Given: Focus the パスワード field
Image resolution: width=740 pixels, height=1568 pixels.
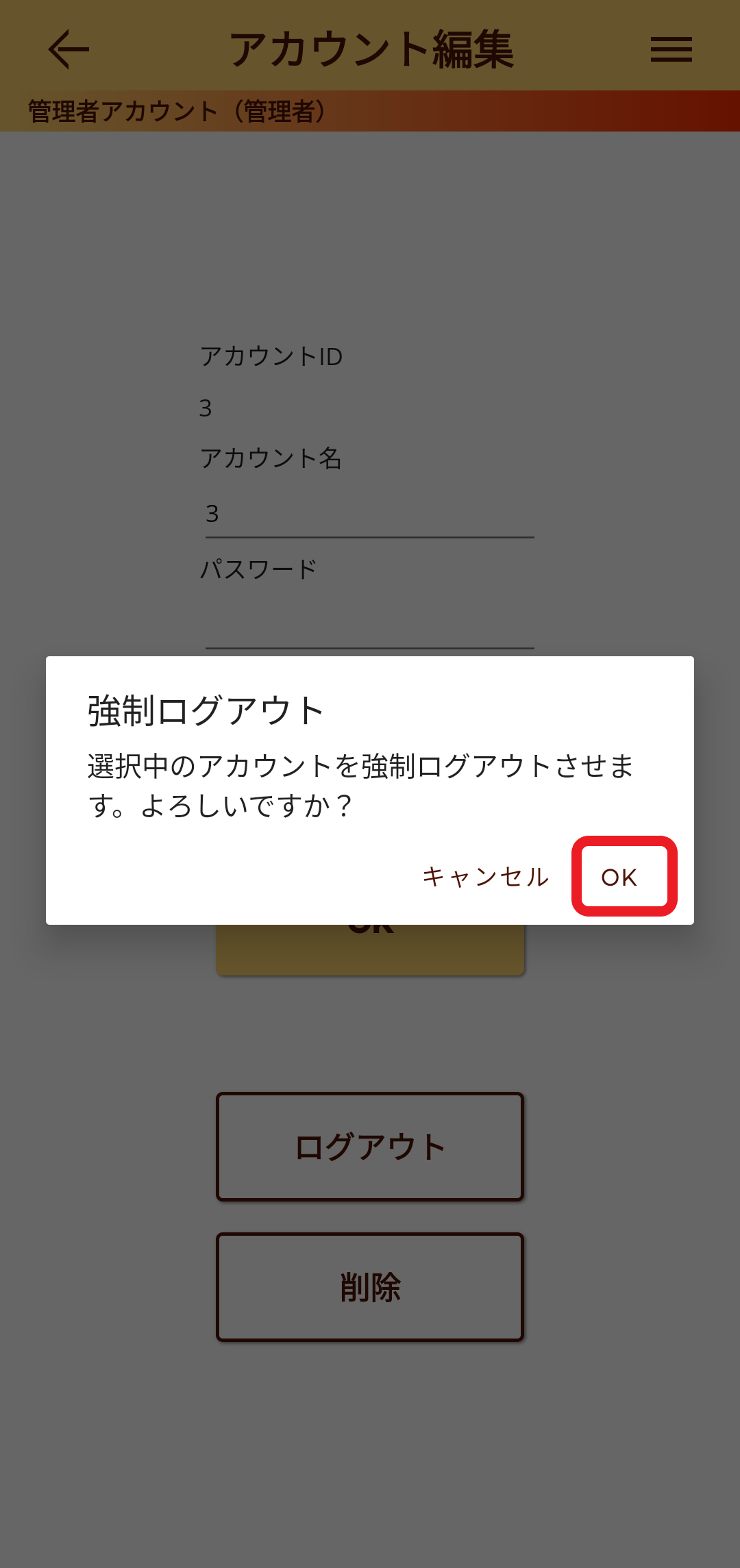Looking at the screenshot, I should coord(370,625).
